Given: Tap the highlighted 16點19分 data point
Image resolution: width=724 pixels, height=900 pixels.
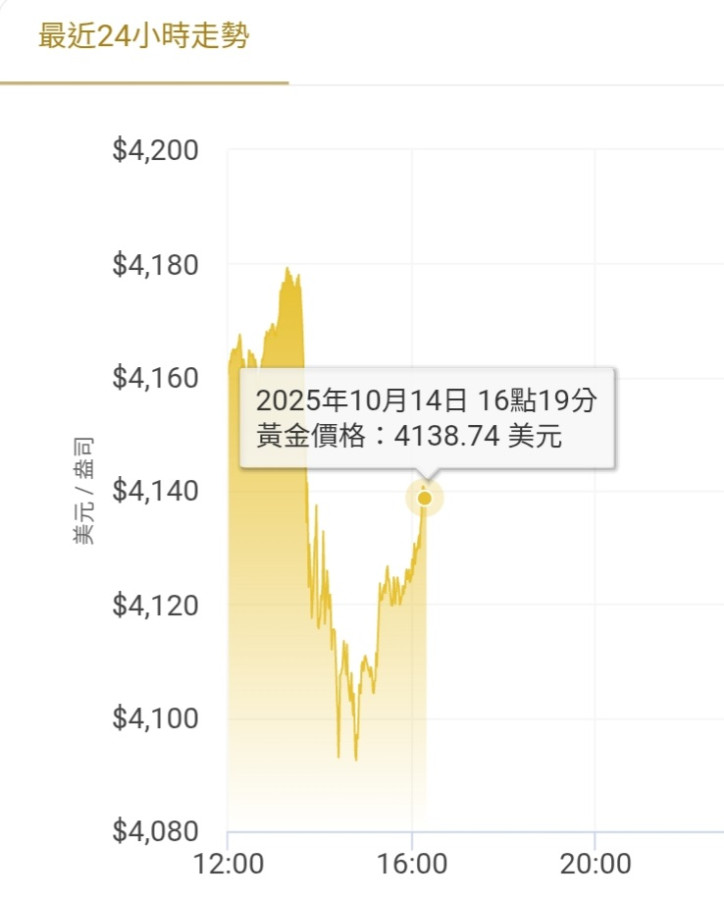Looking at the screenshot, I should (425, 498).
